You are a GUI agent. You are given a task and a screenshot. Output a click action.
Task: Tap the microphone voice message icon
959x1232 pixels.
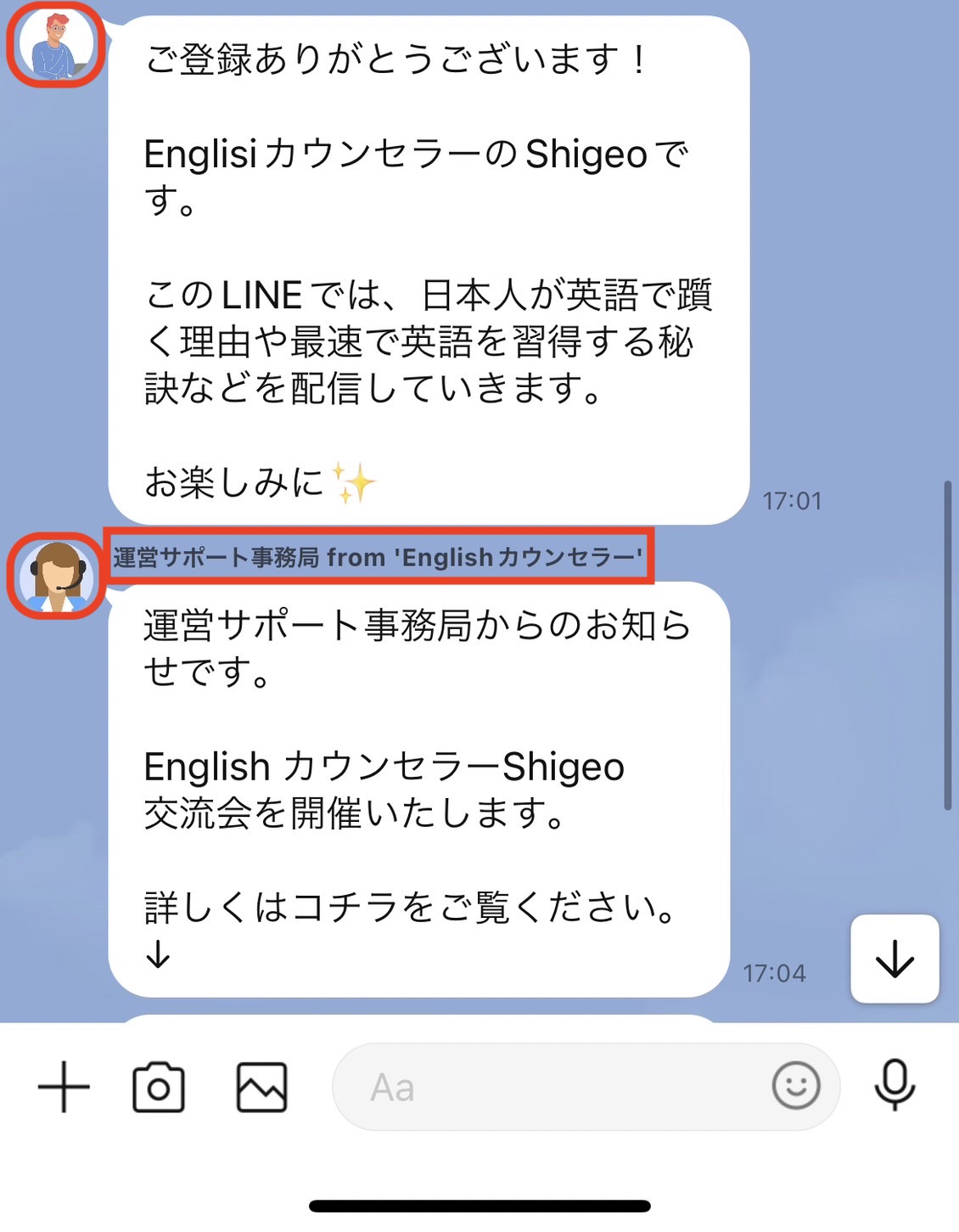click(895, 1085)
